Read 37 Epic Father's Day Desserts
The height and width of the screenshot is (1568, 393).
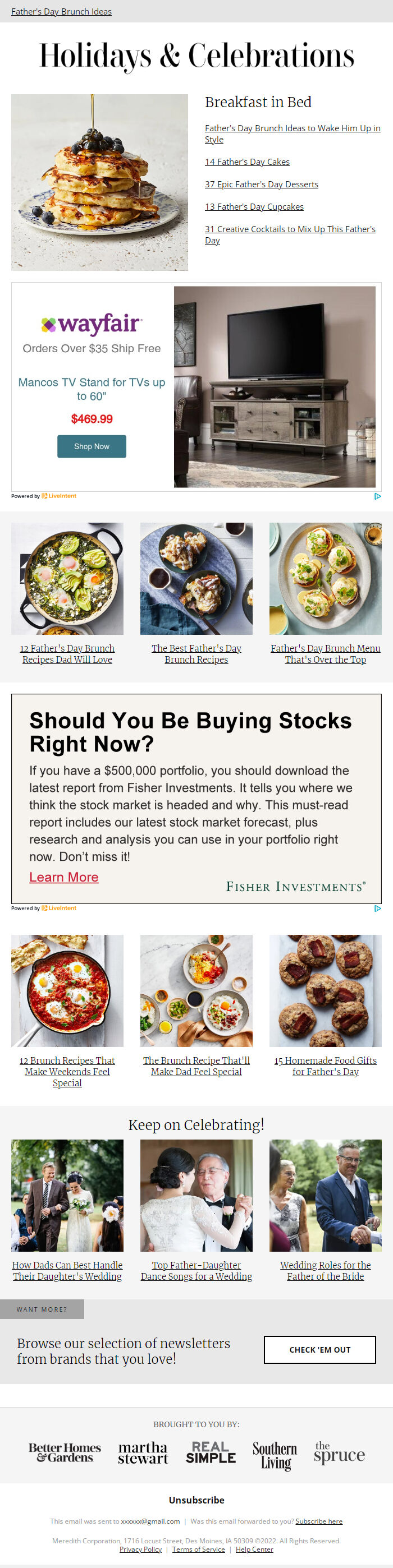[x=262, y=185]
